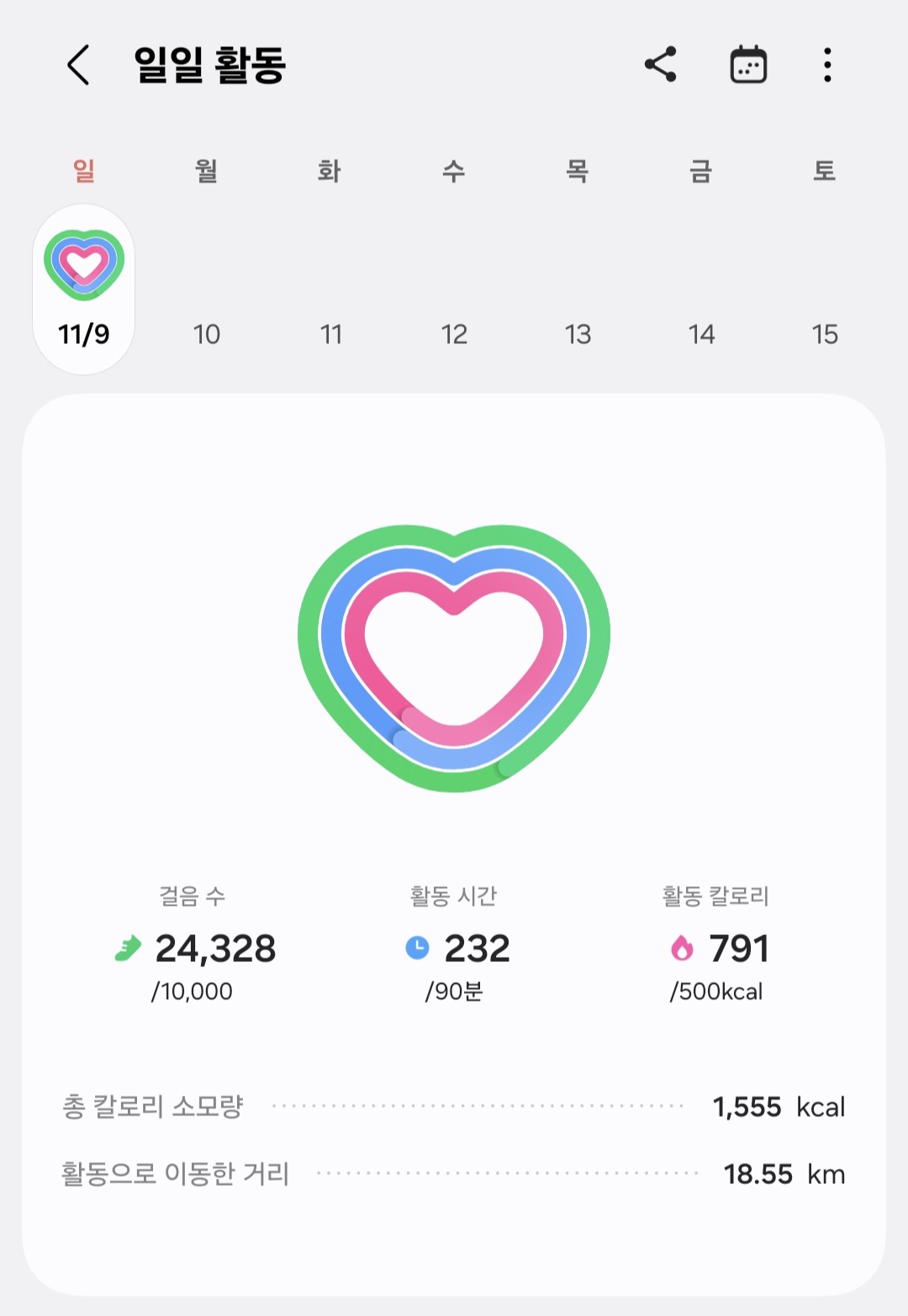Viewport: 908px width, 1316px height.
Task: Open 걸음 수 step count details
Action: (x=193, y=943)
